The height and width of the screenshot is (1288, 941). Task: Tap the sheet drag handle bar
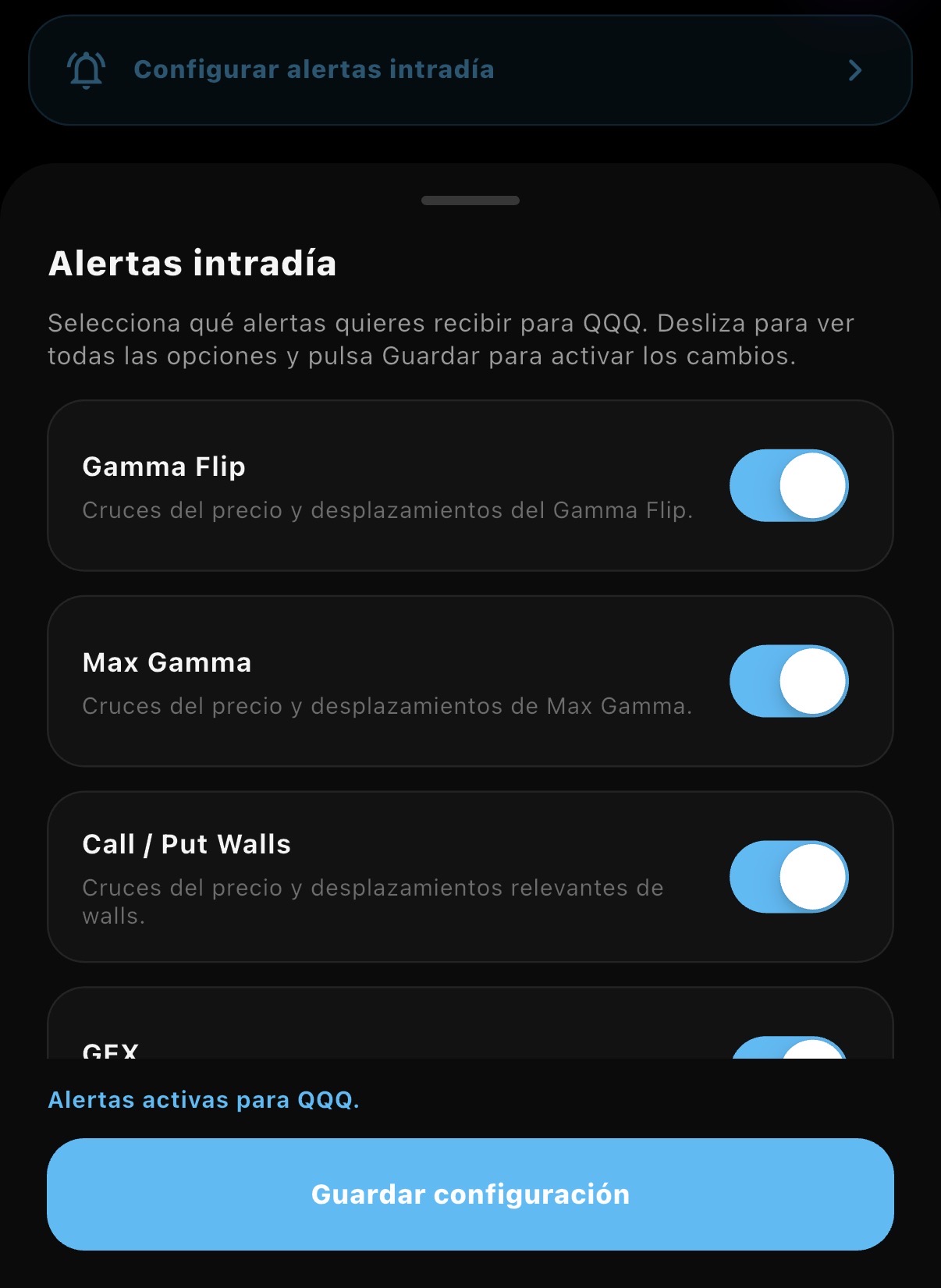470,200
